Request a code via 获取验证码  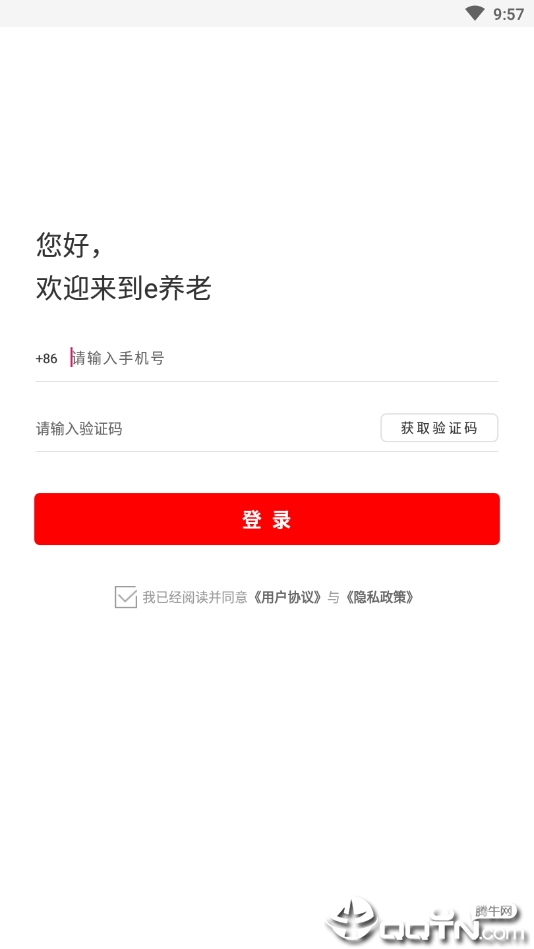coord(439,428)
